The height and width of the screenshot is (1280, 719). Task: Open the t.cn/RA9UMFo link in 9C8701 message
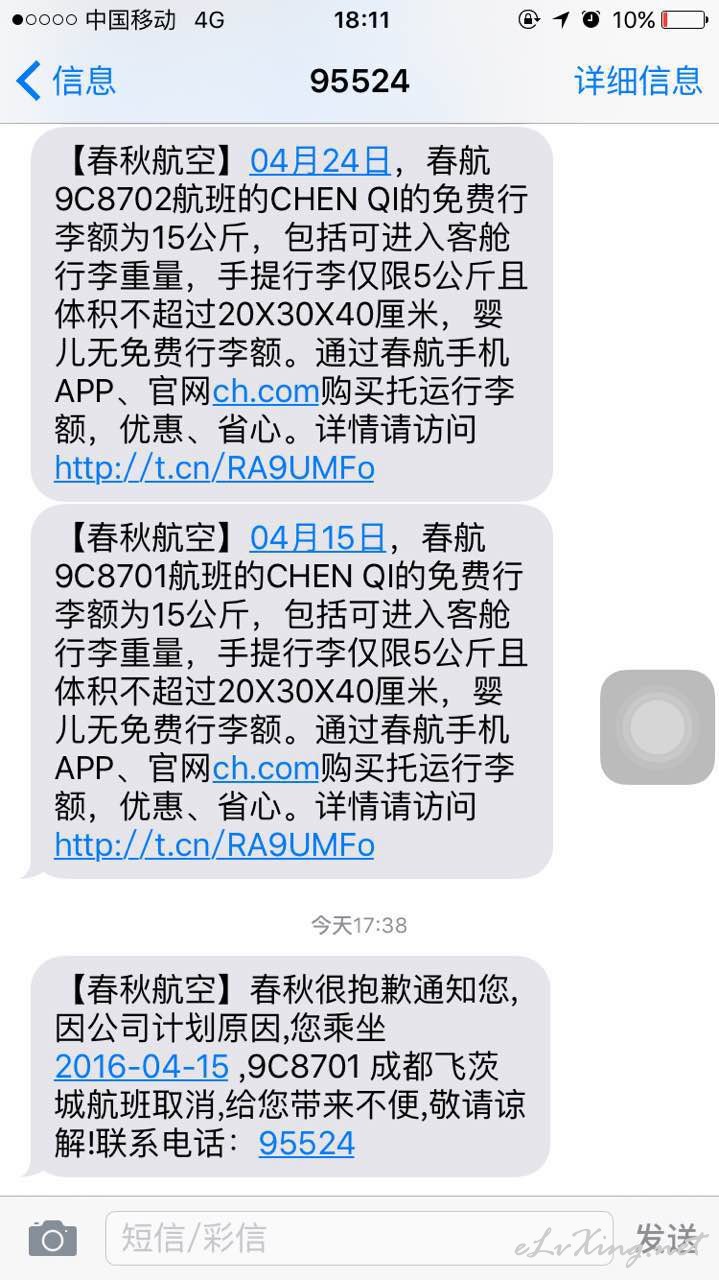click(x=214, y=845)
